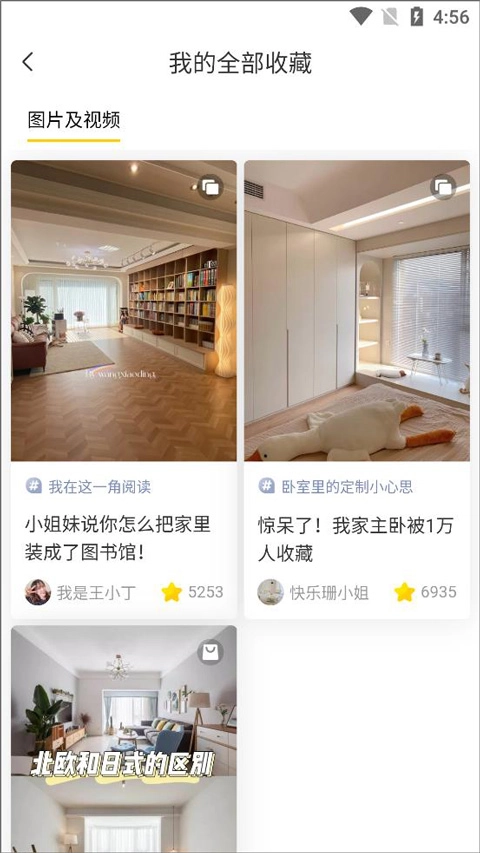This screenshot has height=853, width=480.
Task: Open the topic tag 我在这一角阅读
Action: [x=88, y=486]
